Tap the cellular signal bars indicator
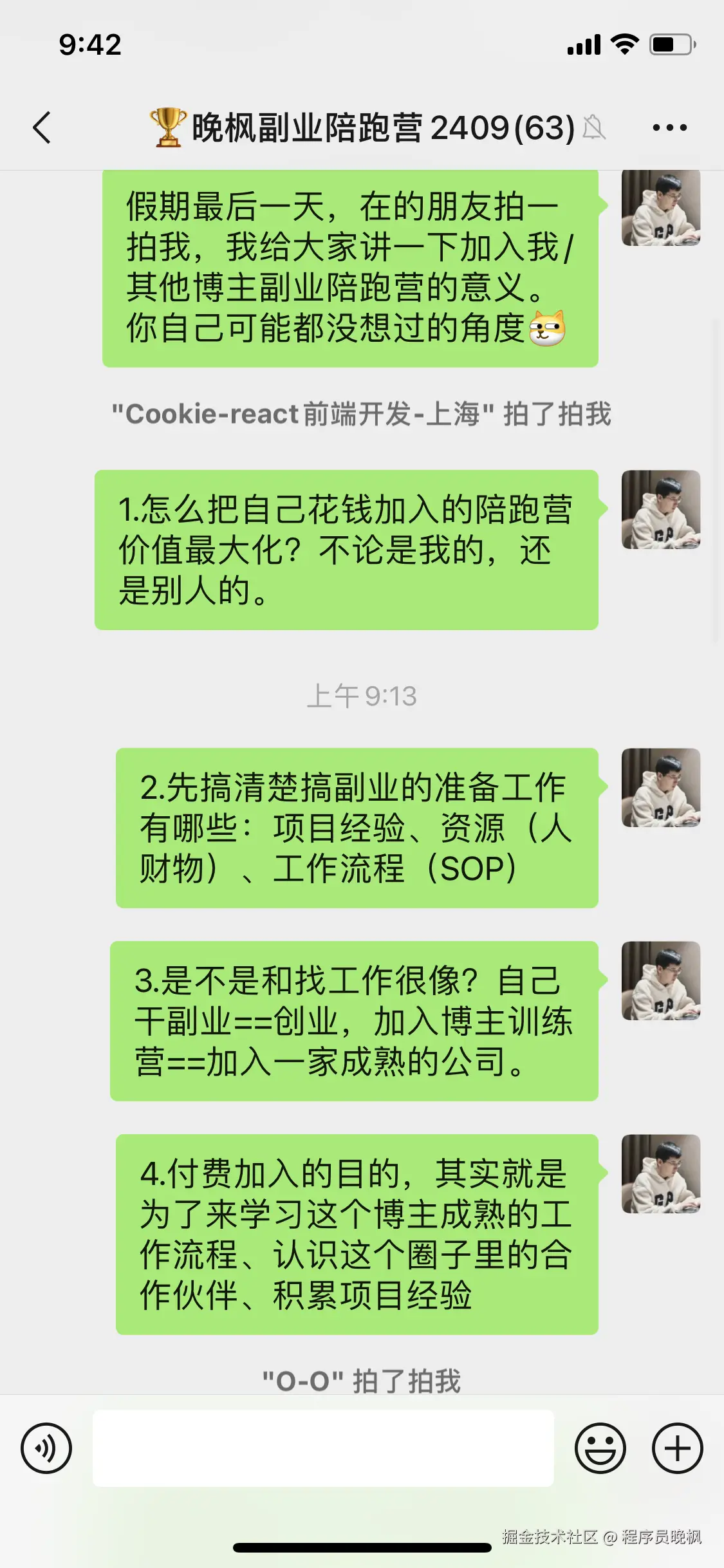The height and width of the screenshot is (1568, 724). [x=583, y=44]
